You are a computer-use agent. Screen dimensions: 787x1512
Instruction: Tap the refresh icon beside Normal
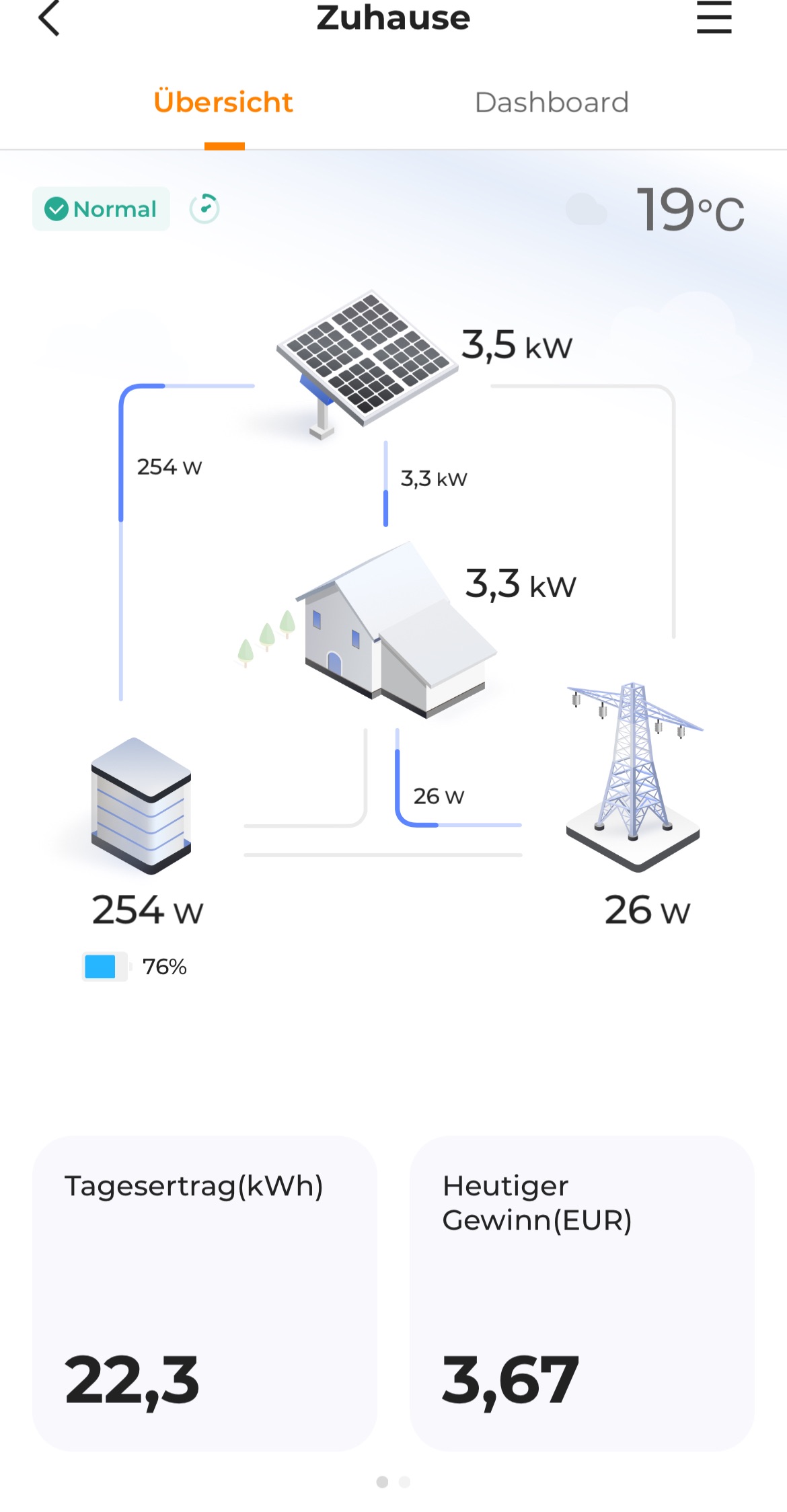click(x=204, y=208)
